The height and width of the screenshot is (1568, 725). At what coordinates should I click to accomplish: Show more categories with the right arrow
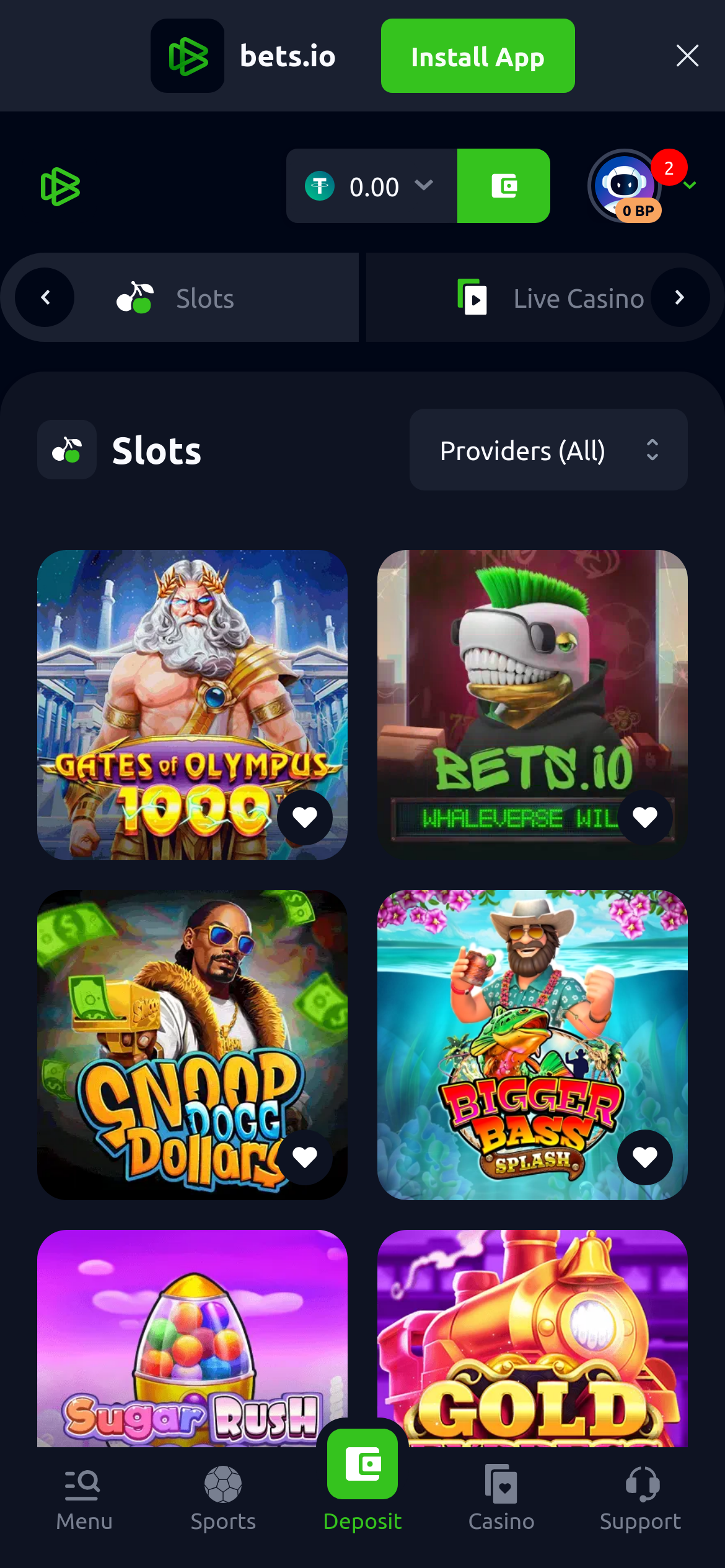tap(679, 298)
